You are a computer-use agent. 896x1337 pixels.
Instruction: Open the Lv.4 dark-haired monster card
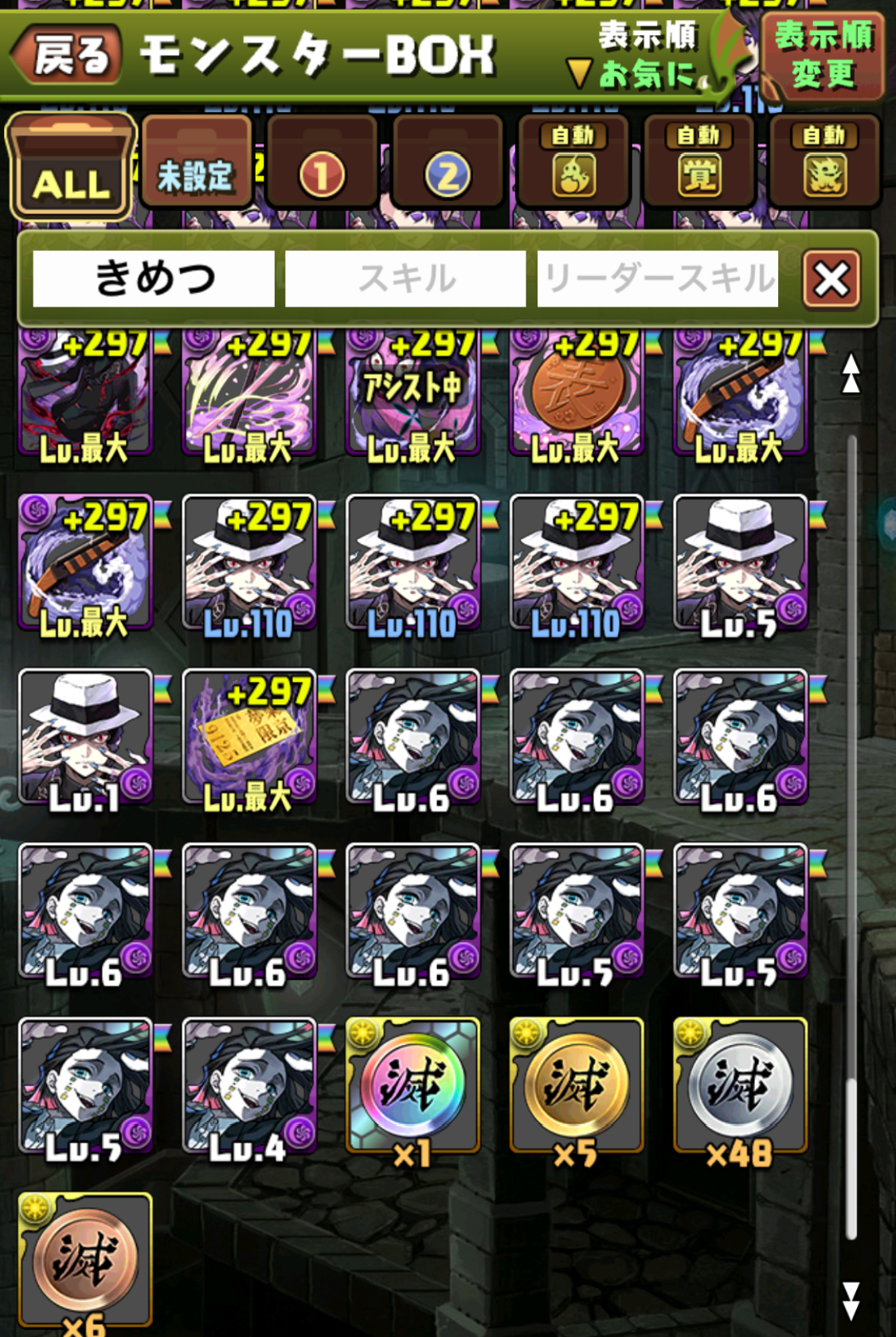(249, 1087)
